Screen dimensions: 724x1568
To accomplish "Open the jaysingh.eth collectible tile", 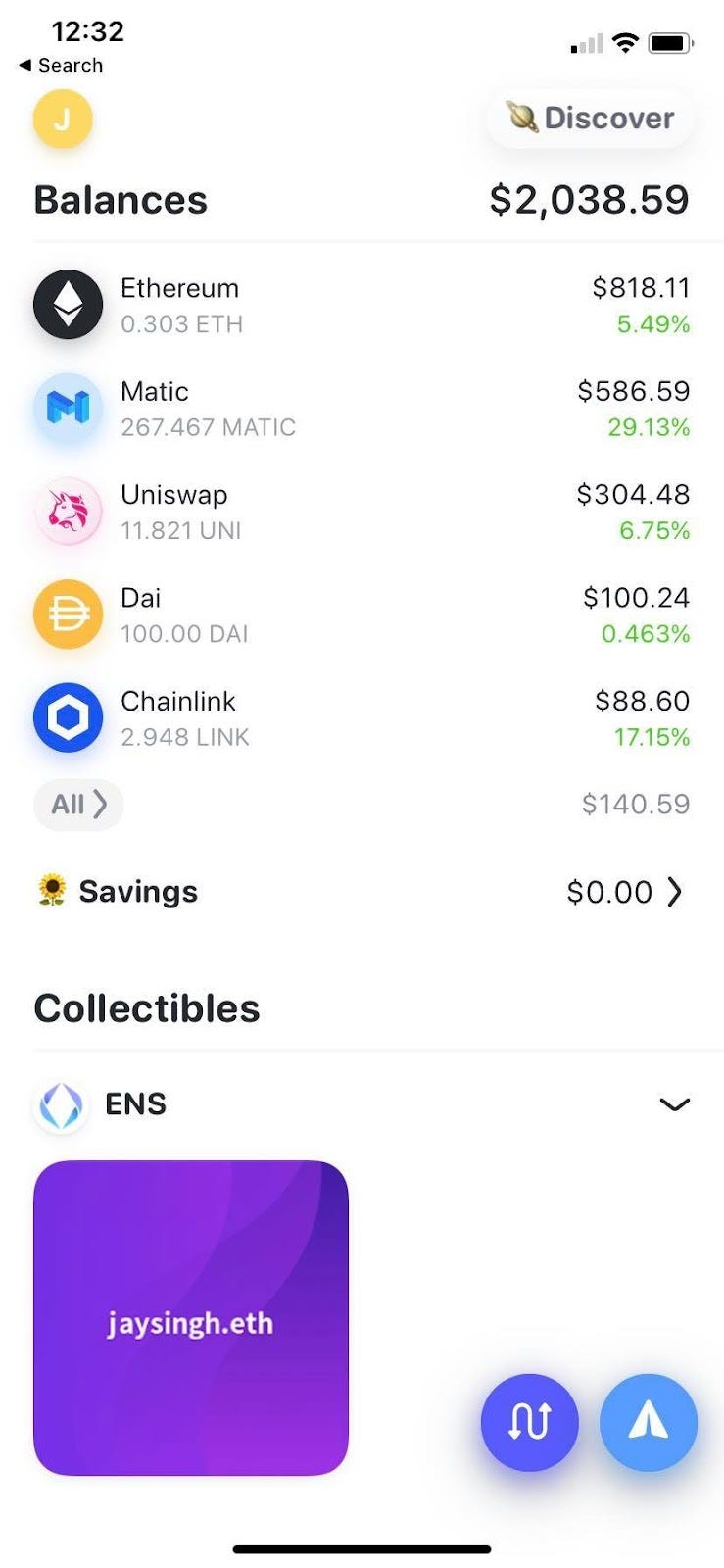I will [x=191, y=1318].
